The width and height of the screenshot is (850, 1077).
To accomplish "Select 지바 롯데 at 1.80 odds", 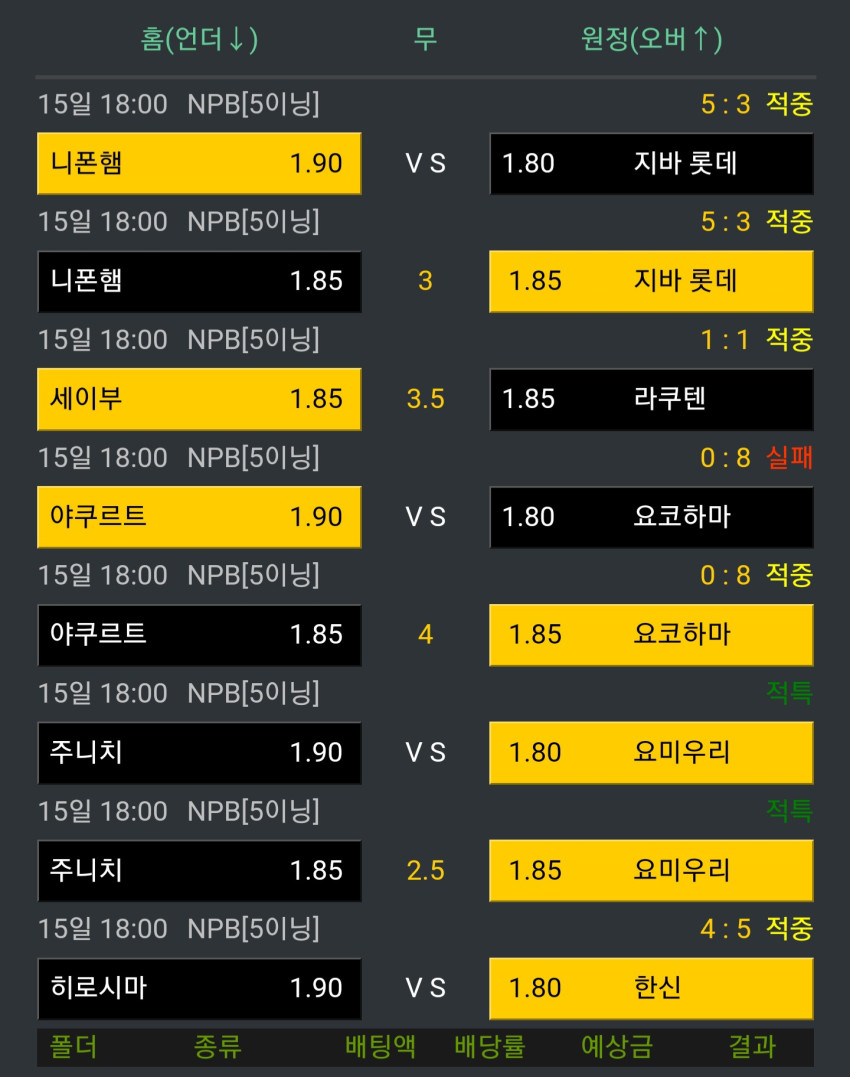I will pos(651,163).
